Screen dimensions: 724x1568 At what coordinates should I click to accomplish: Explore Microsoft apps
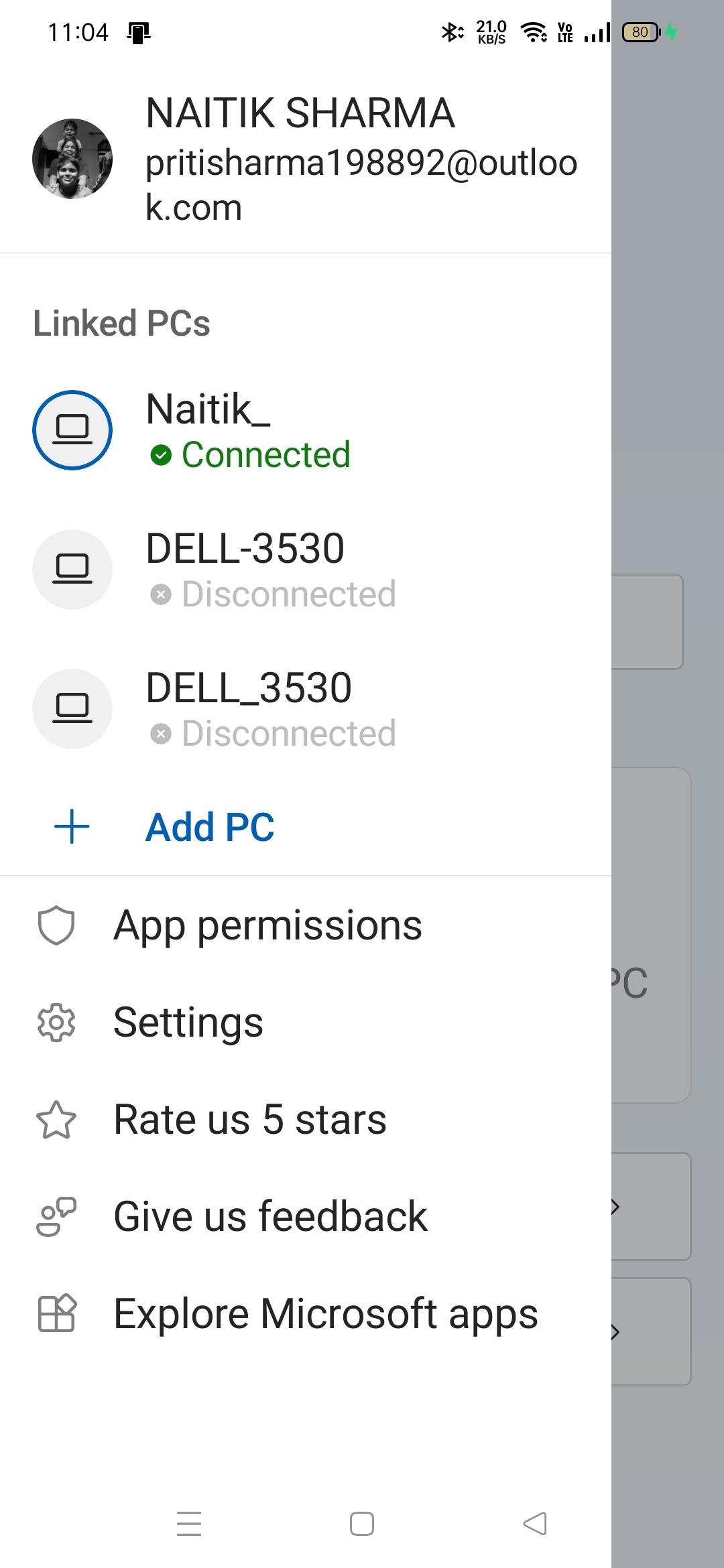(325, 1313)
